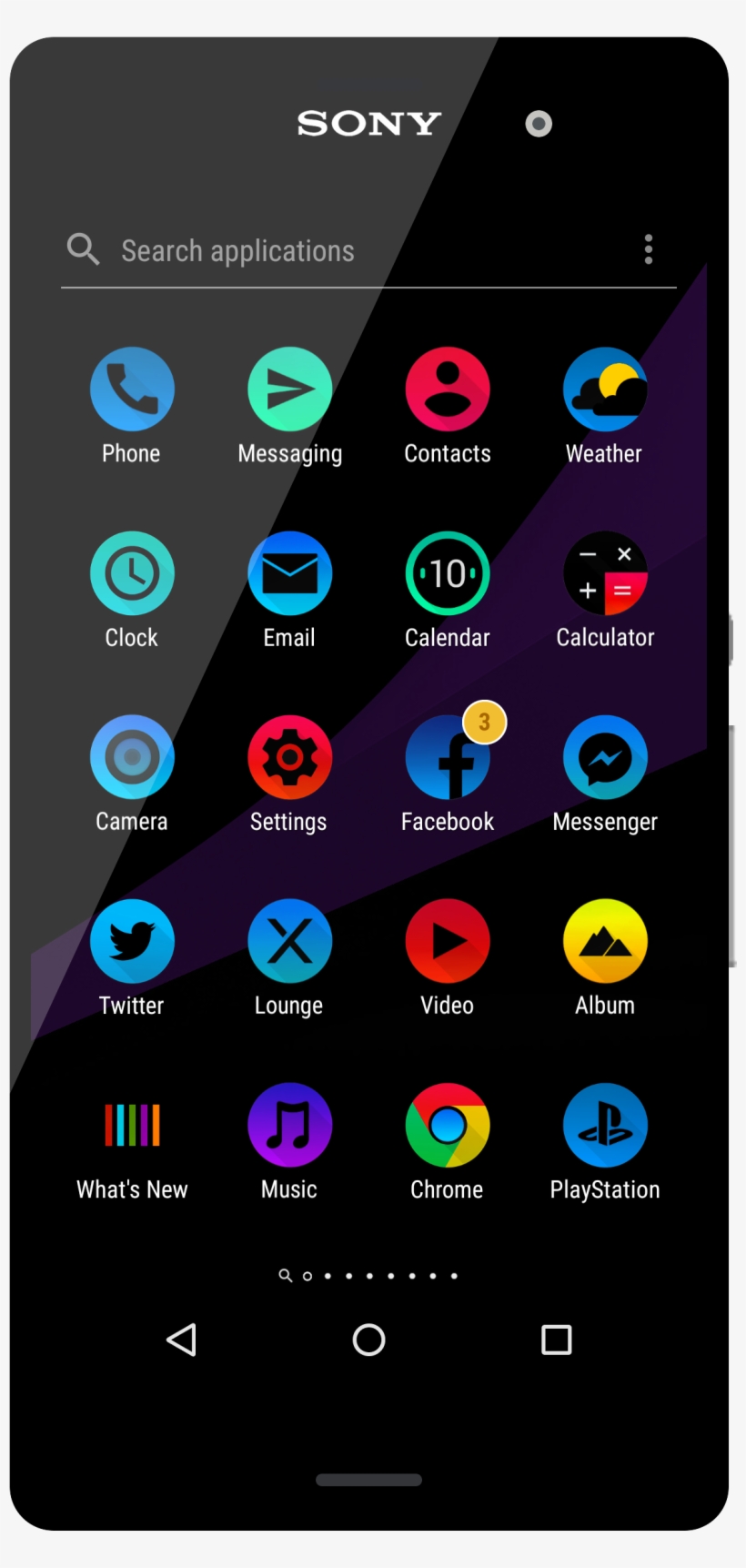Image resolution: width=746 pixels, height=1568 pixels.
Task: Launch Chrome browser
Action: click(x=447, y=1125)
